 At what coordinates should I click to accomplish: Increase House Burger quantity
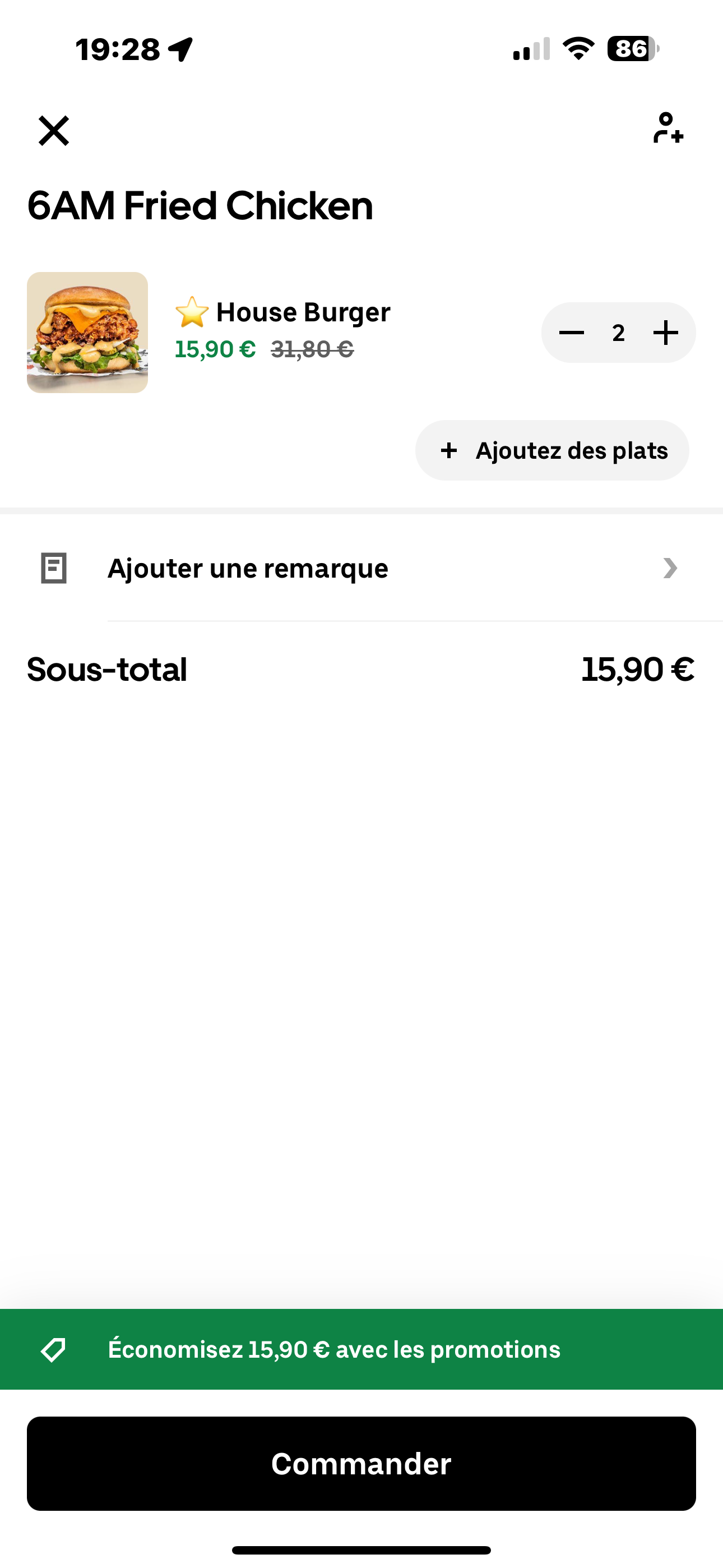click(665, 333)
